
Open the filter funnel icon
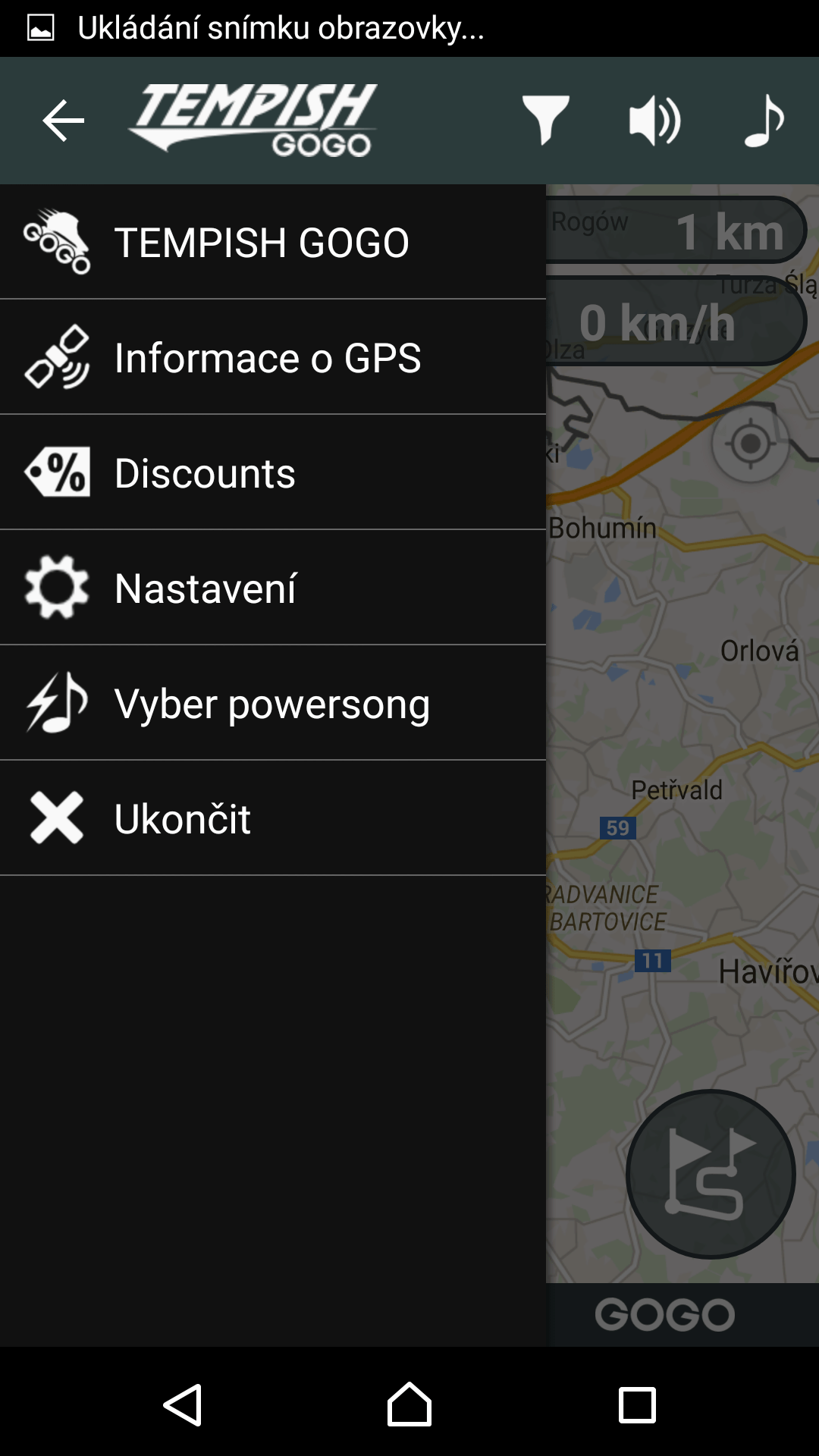click(544, 121)
